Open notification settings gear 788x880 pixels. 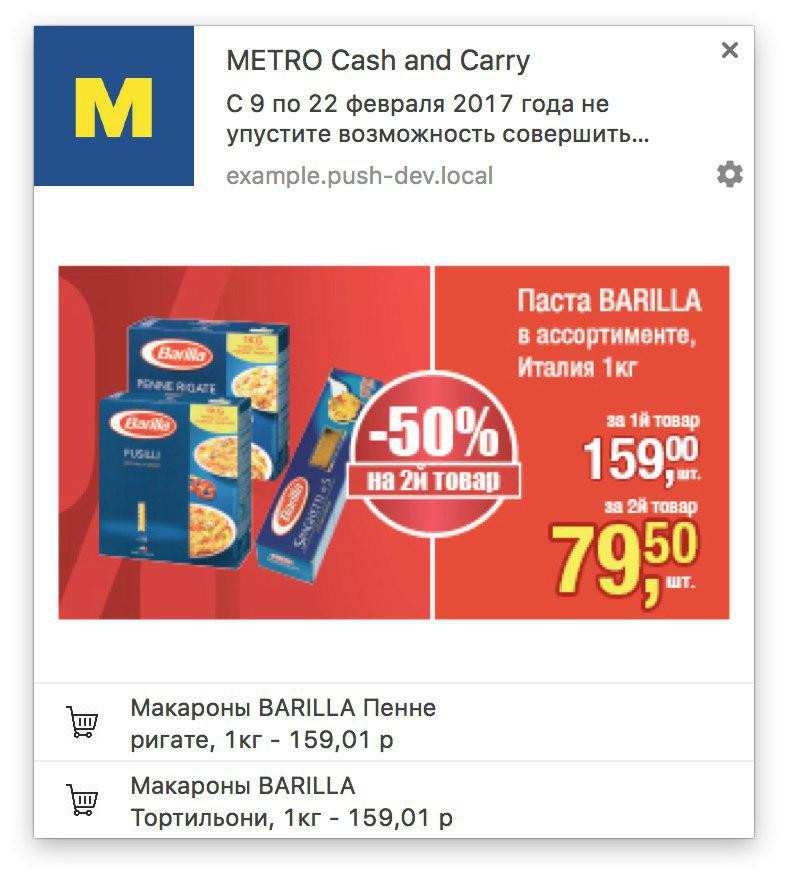coord(730,175)
